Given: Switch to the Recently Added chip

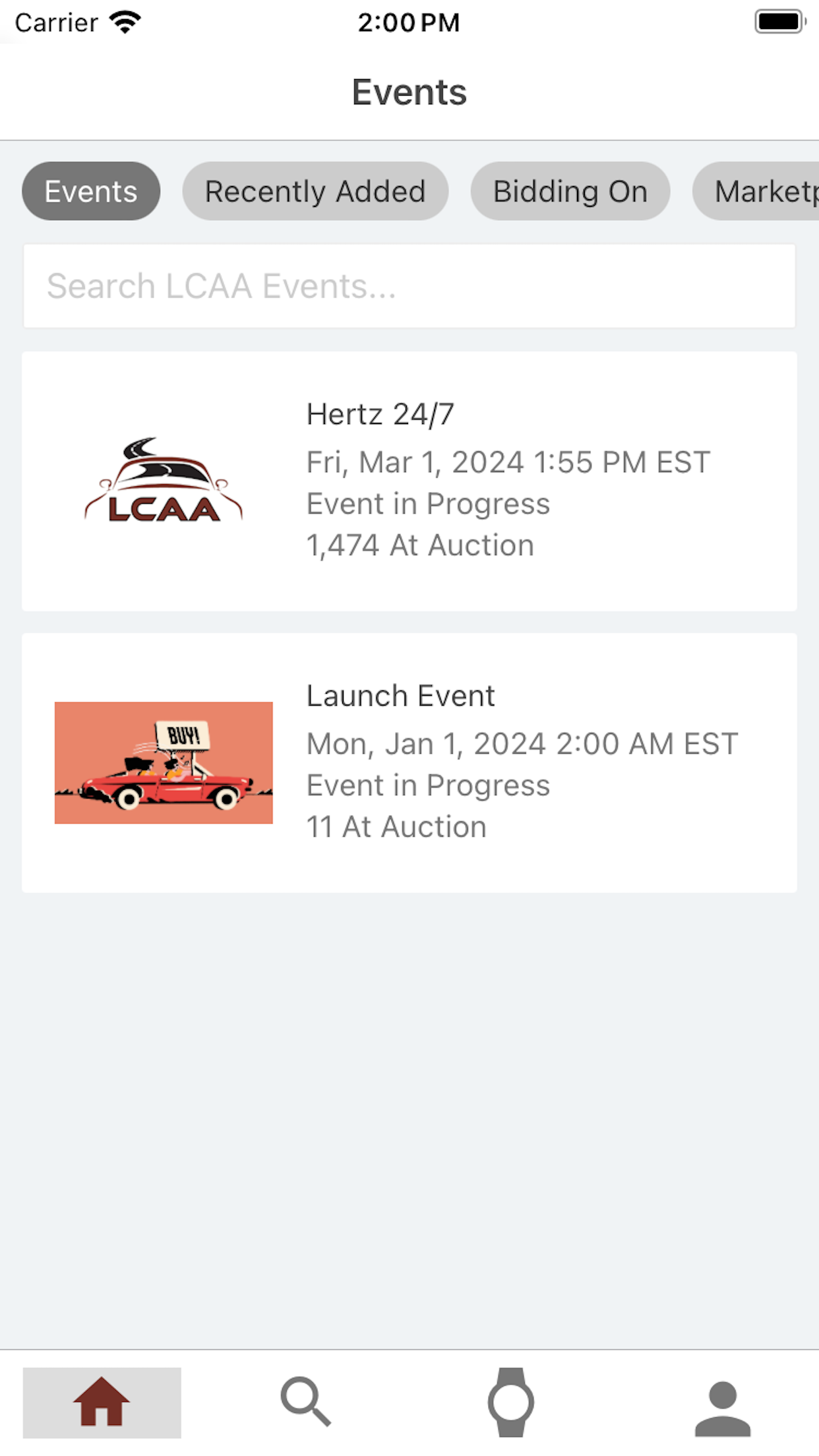Looking at the screenshot, I should click(x=315, y=191).
